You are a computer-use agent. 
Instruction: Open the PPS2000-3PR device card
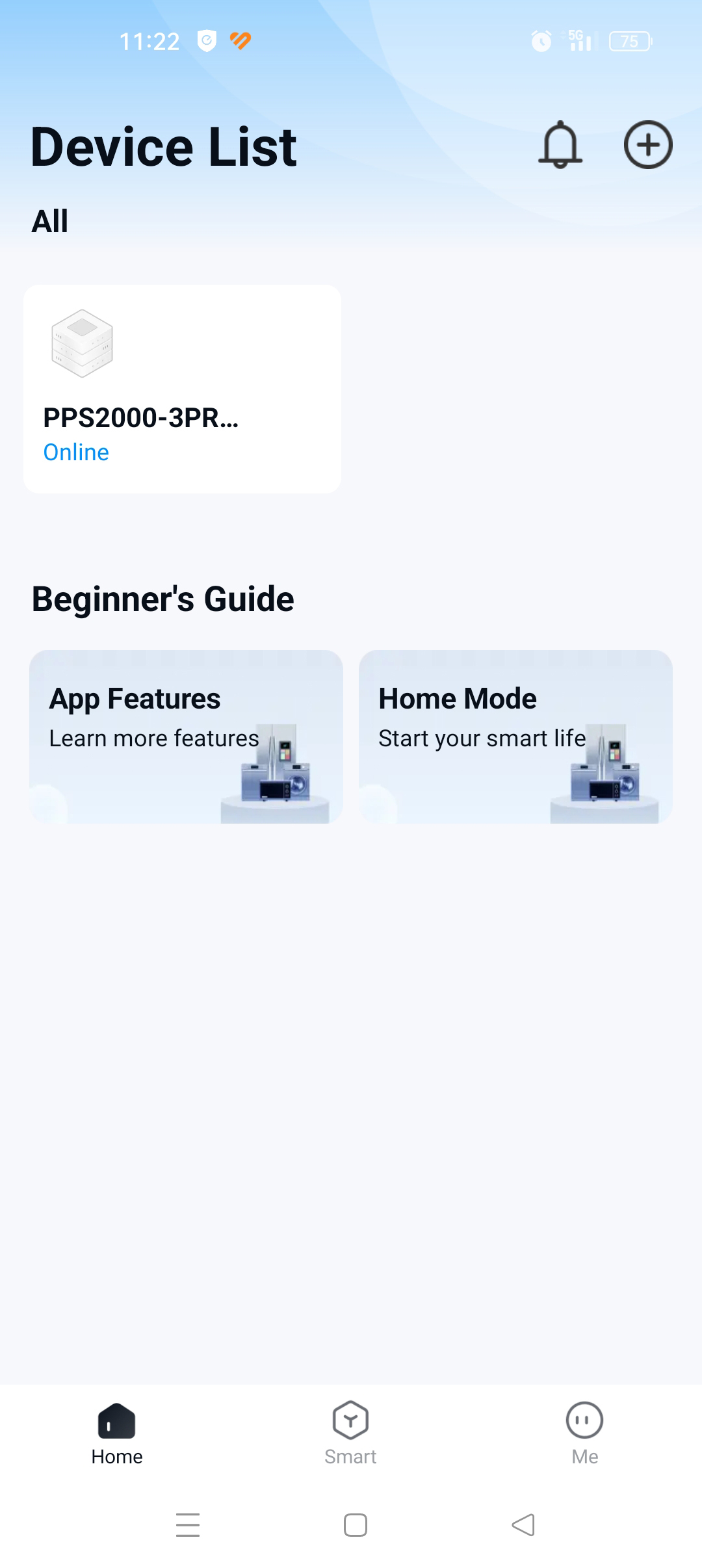pyautogui.click(x=182, y=389)
